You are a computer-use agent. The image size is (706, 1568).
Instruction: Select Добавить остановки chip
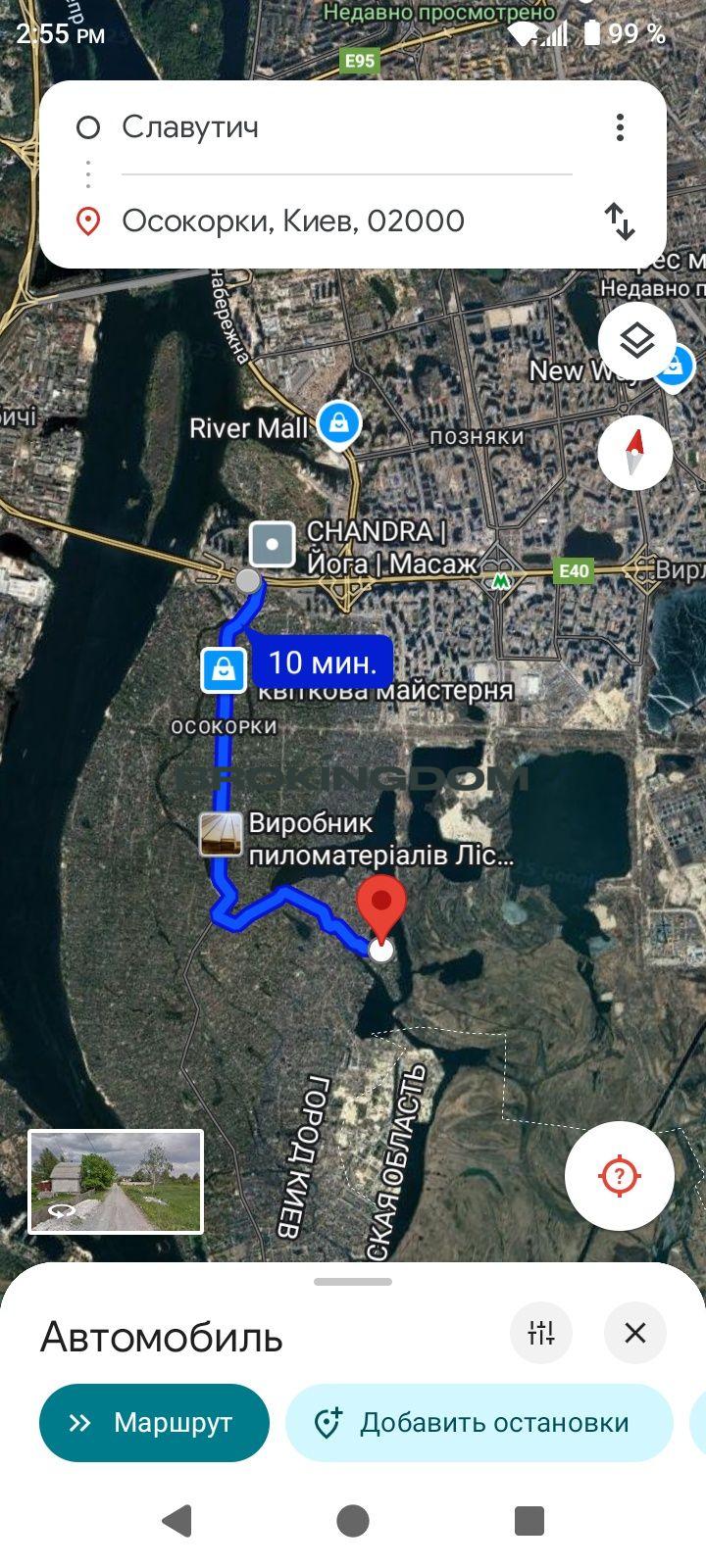[x=479, y=1423]
